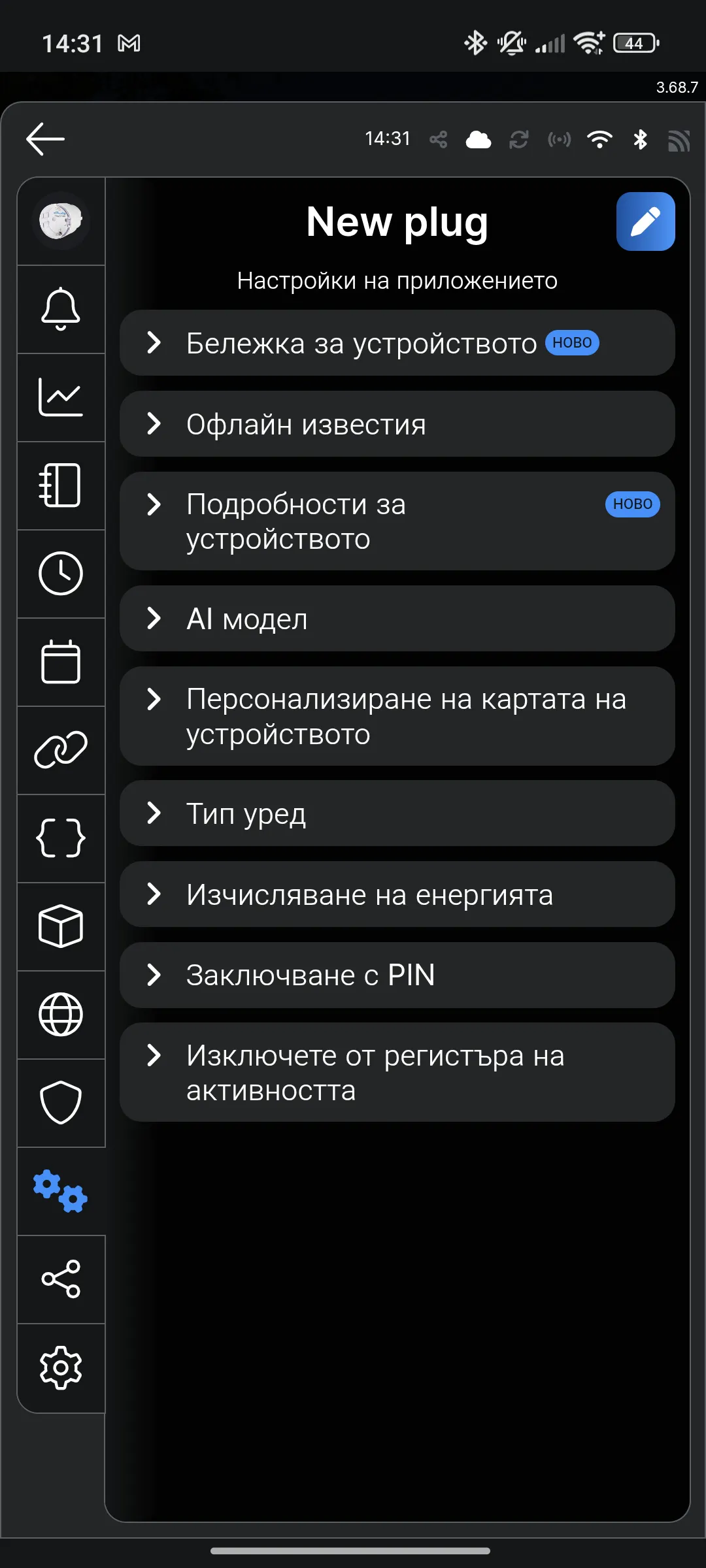Open the curly braces scripts tab

click(61, 838)
